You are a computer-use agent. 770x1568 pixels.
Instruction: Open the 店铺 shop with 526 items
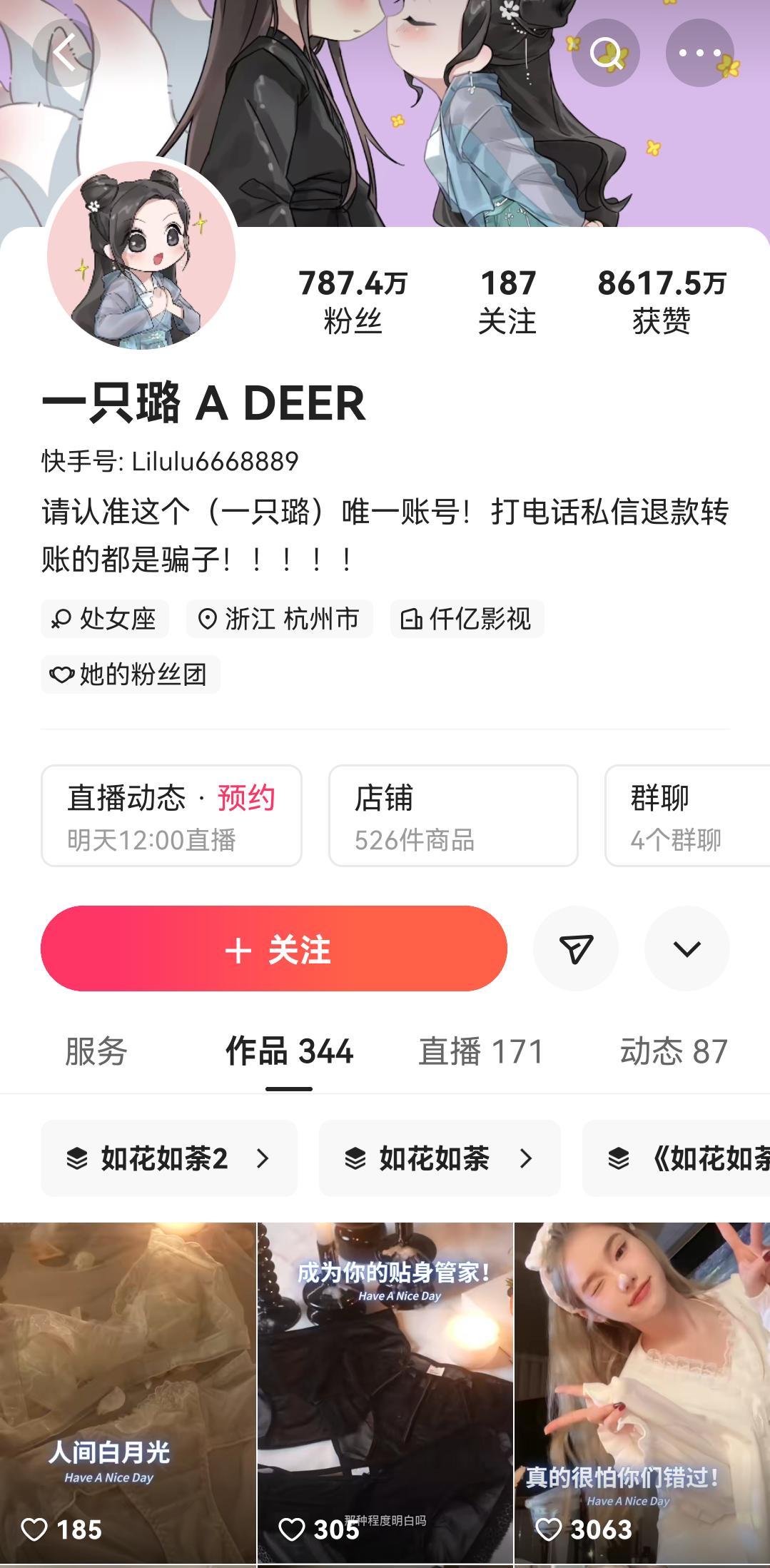[x=453, y=816]
